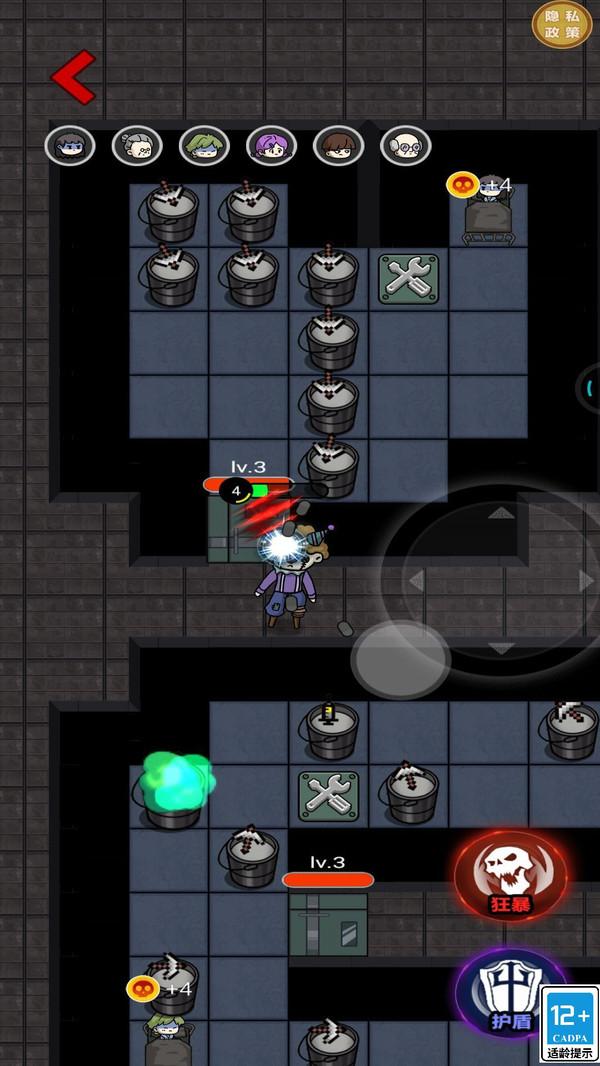This screenshot has height=1066, width=600.
Task: Select the bald character with glasses avatar
Action: [405, 146]
